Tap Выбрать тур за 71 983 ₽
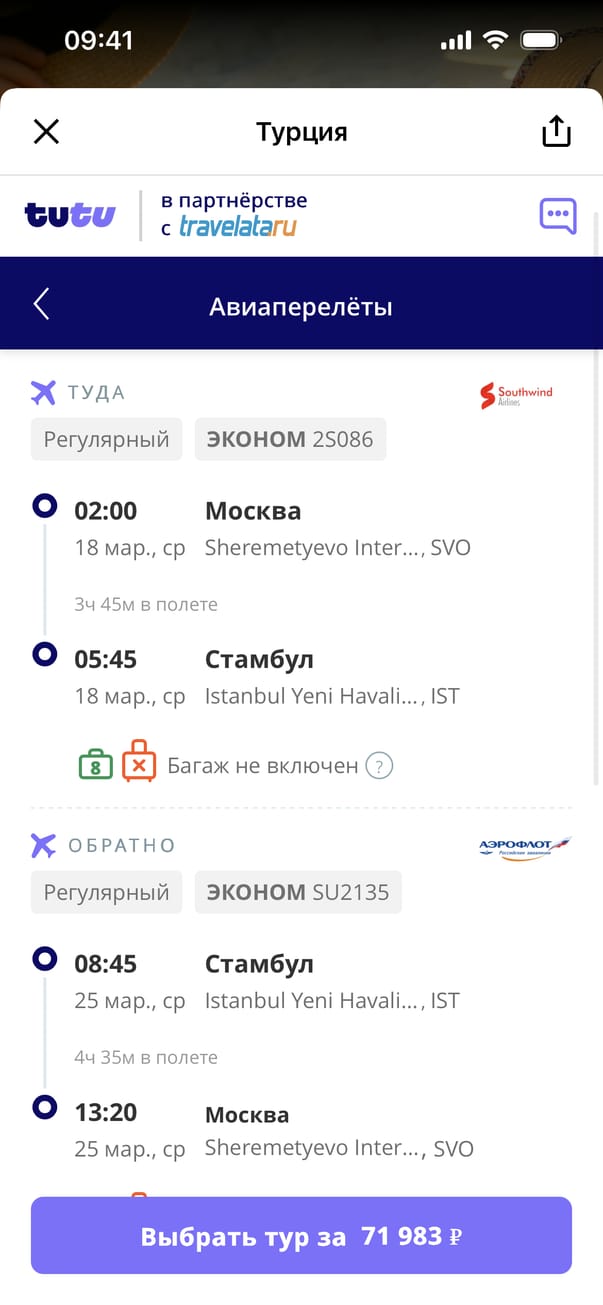 tap(301, 1236)
